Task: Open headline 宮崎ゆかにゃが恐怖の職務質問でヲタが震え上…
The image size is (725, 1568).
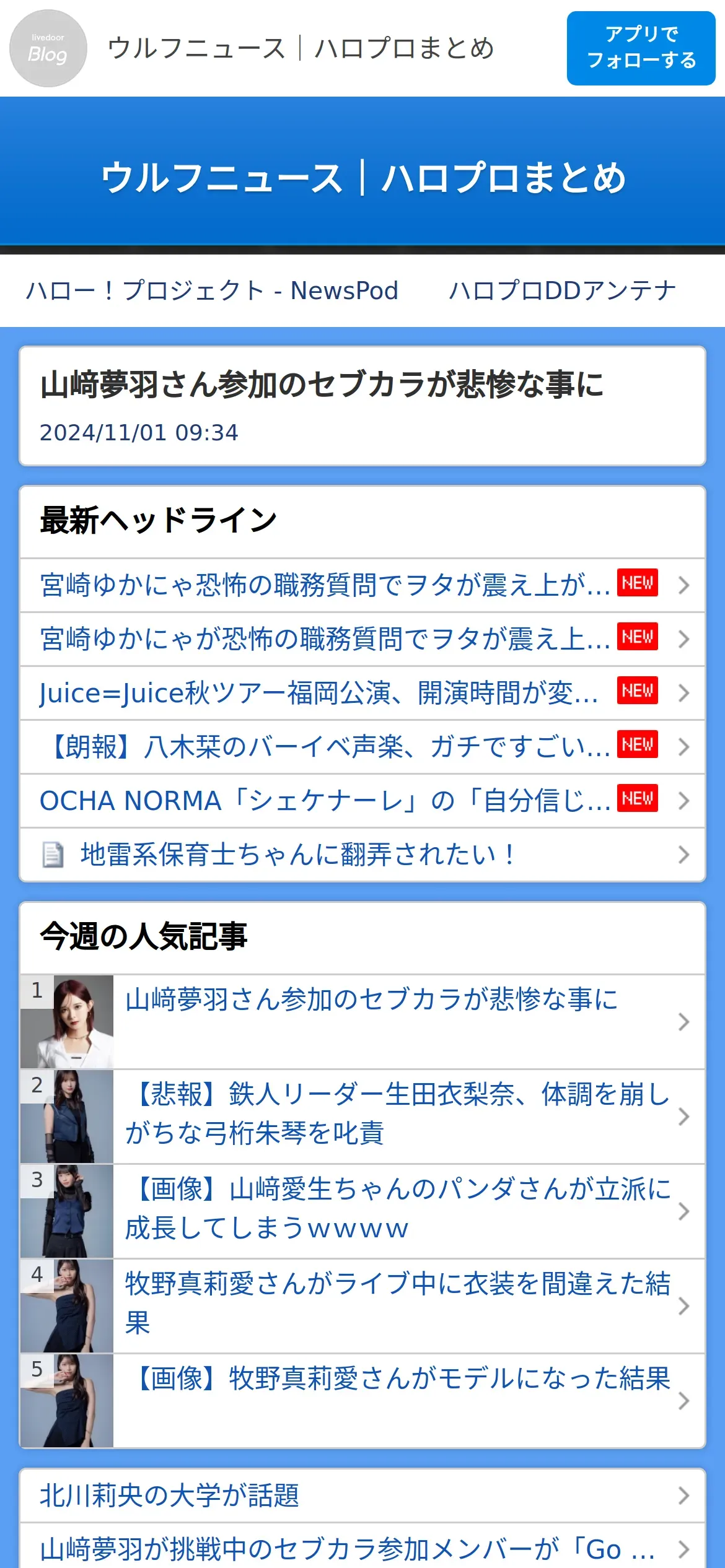Action: [x=362, y=639]
